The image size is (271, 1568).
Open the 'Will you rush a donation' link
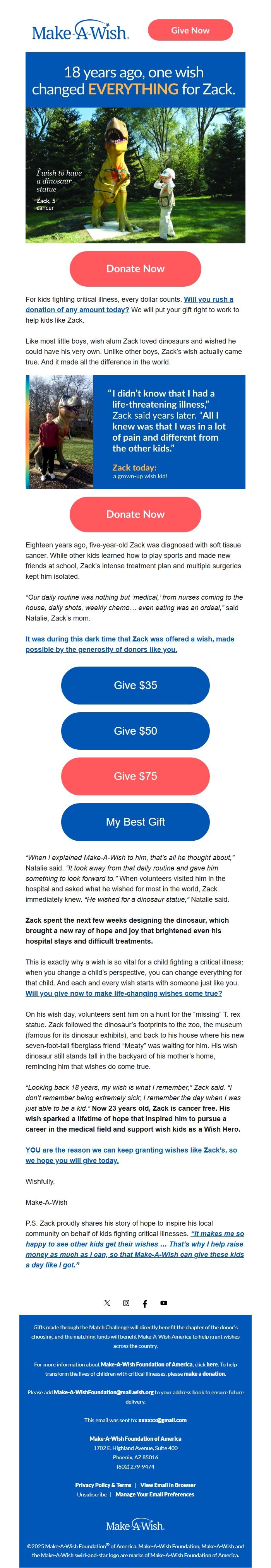(x=129, y=304)
